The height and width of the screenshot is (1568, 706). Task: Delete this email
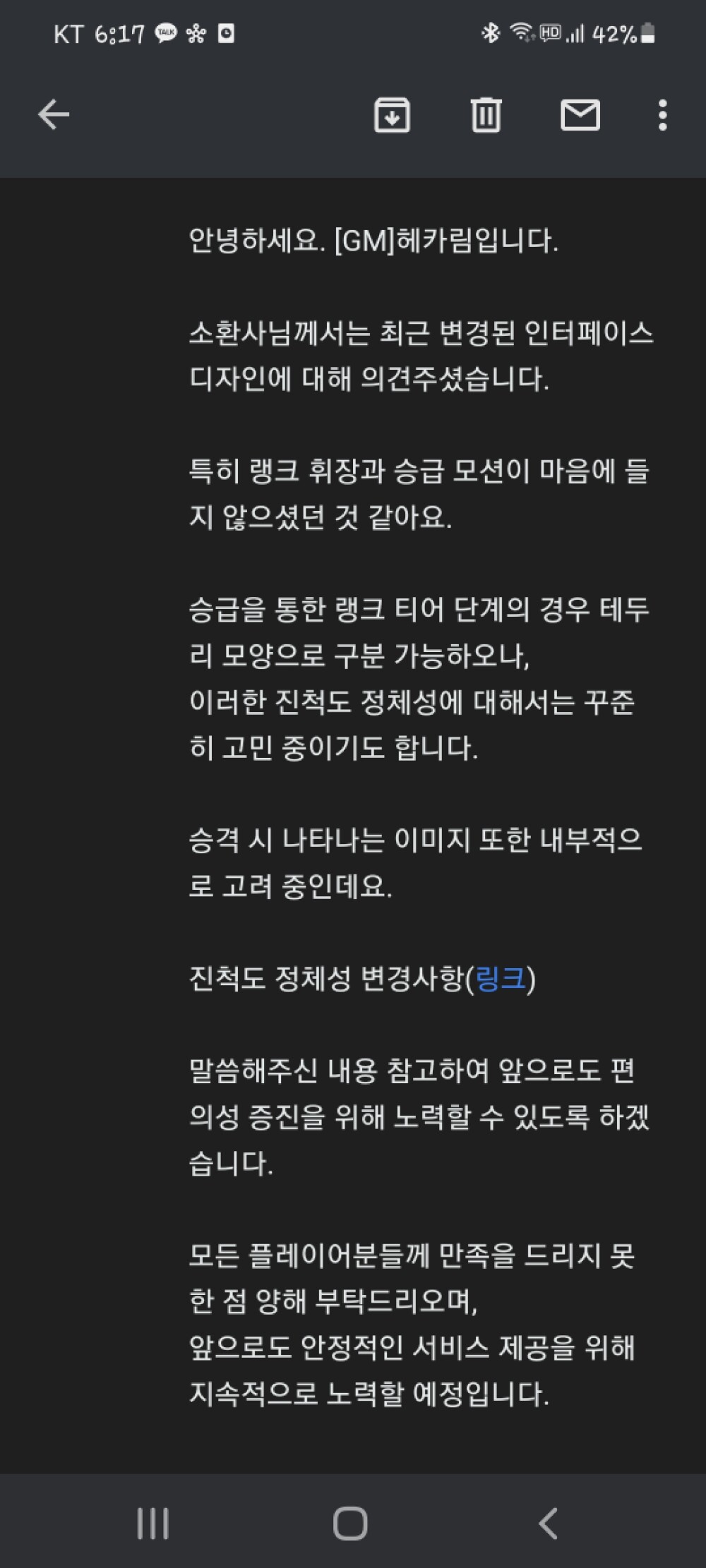point(486,114)
